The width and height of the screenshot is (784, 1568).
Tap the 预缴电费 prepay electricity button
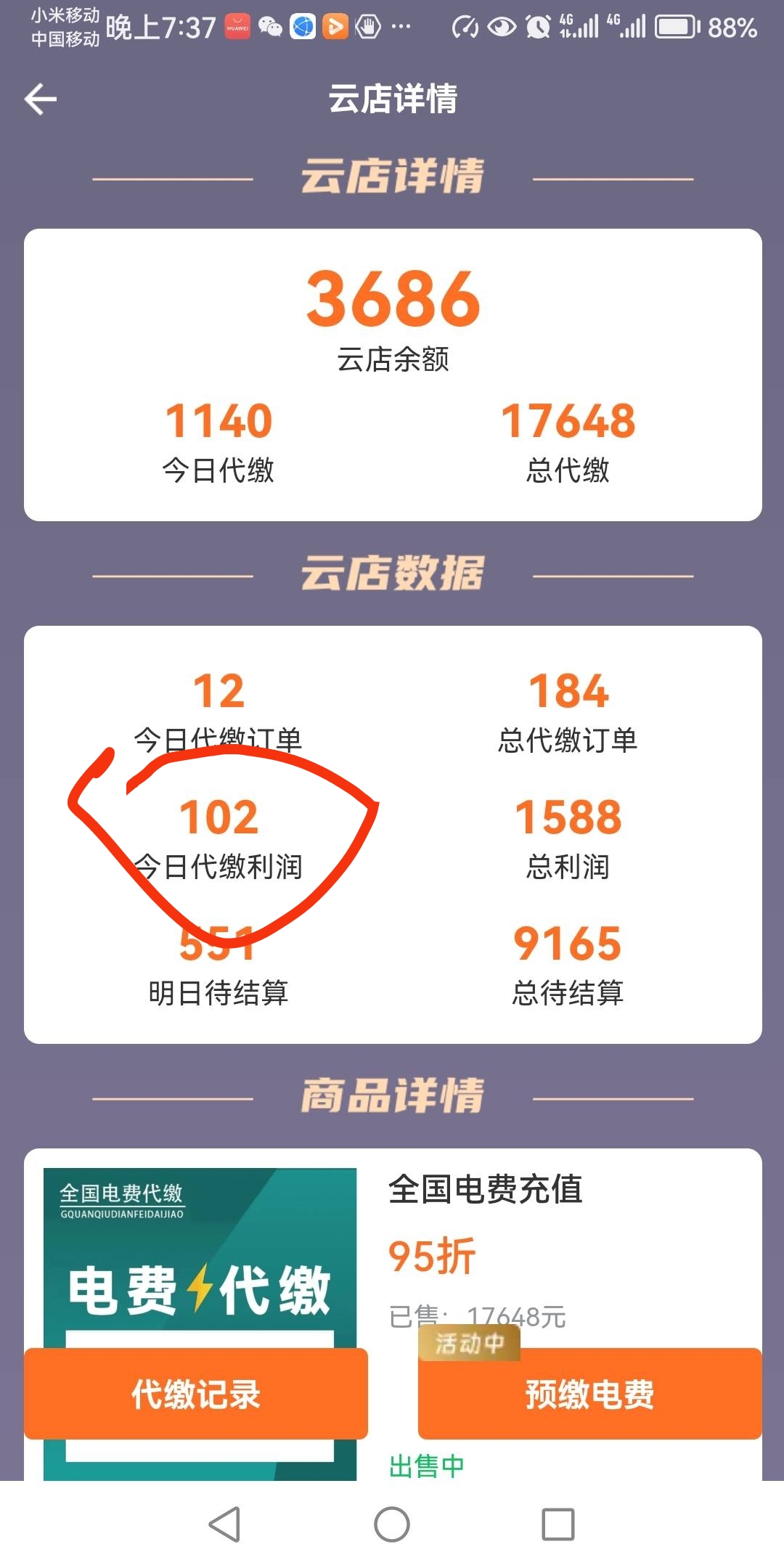[589, 1394]
